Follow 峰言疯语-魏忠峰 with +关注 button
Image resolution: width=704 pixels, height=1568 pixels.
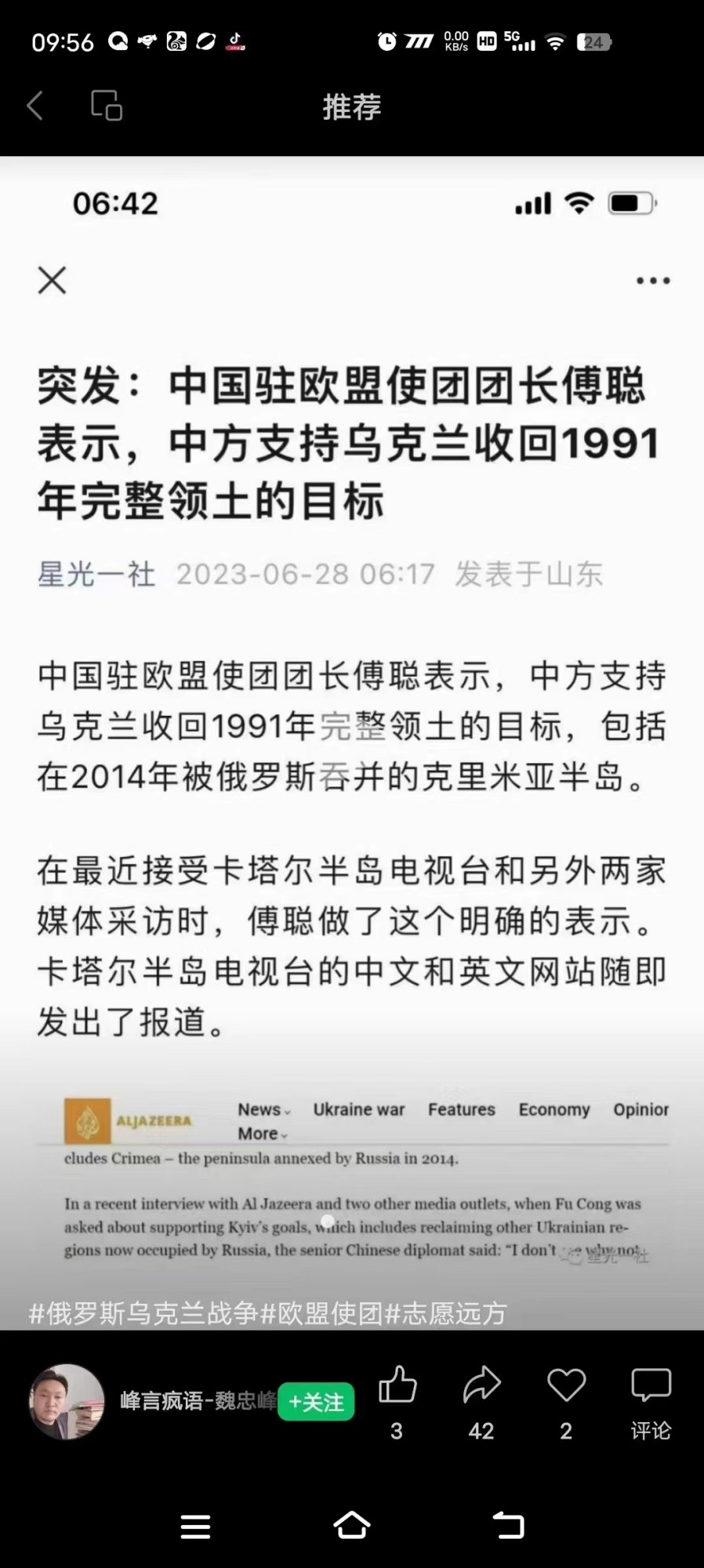coord(316,1402)
